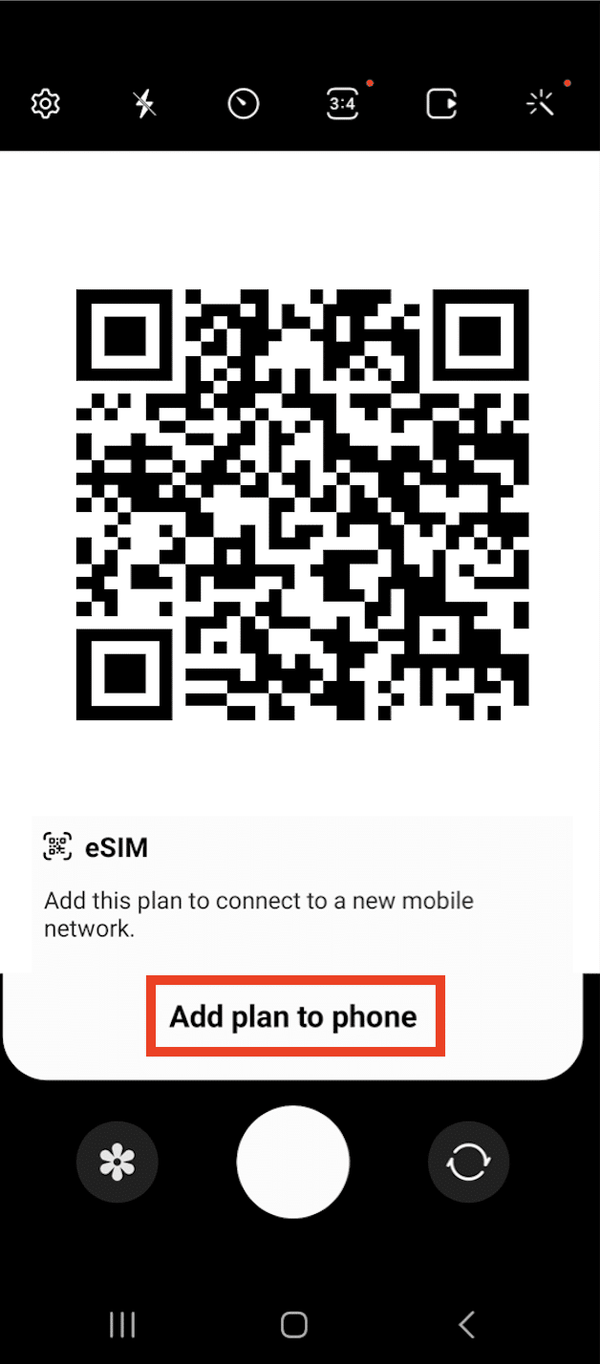
Task: Toggle the motion photo icon
Action: 441,104
